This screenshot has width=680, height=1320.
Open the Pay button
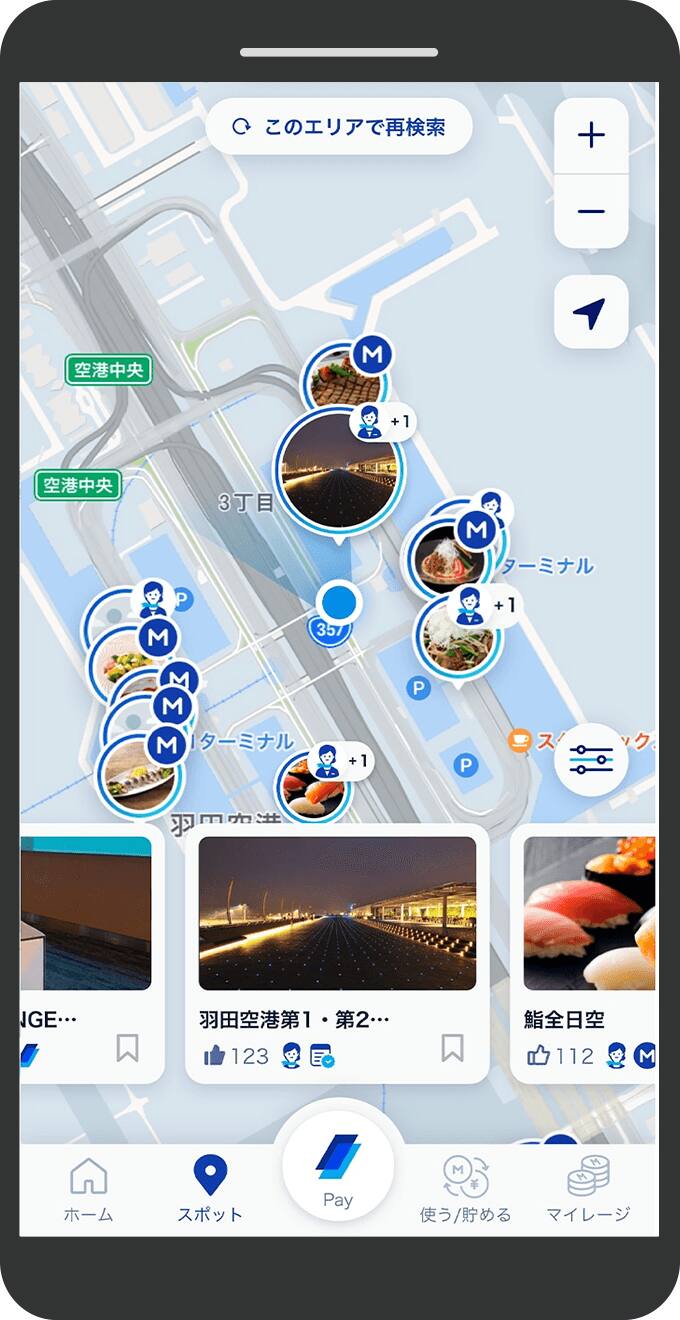[338, 1168]
